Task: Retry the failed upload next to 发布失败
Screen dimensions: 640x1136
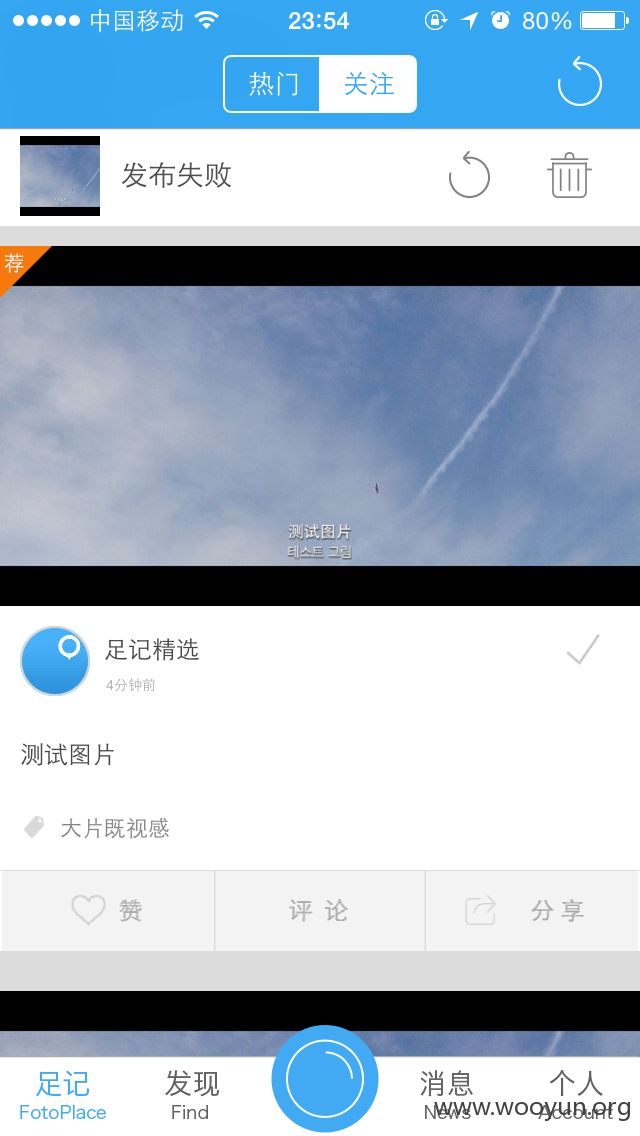Action: [x=469, y=175]
